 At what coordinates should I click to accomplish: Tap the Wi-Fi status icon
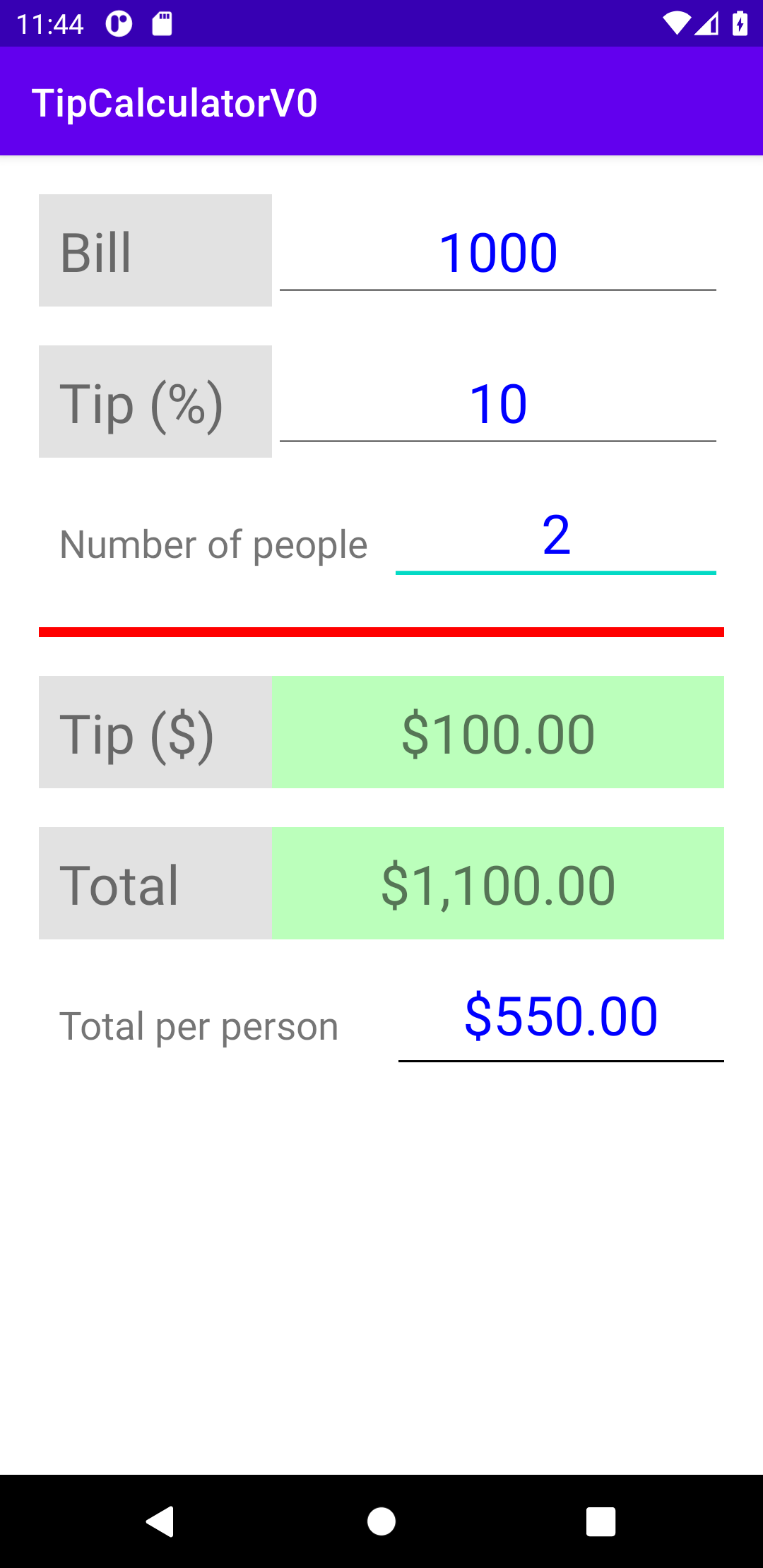pos(676,23)
